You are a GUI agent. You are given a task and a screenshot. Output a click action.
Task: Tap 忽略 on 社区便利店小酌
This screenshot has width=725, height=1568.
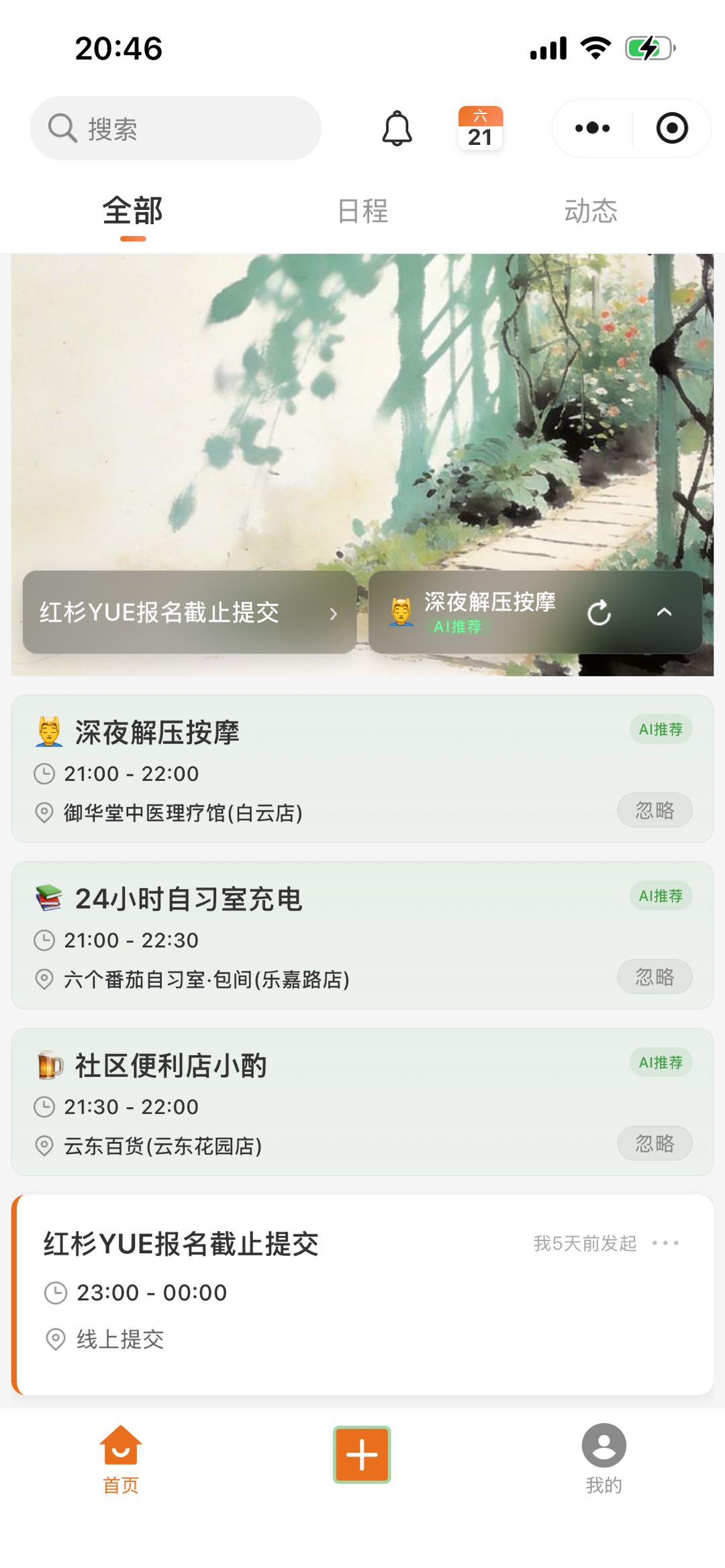[655, 1143]
